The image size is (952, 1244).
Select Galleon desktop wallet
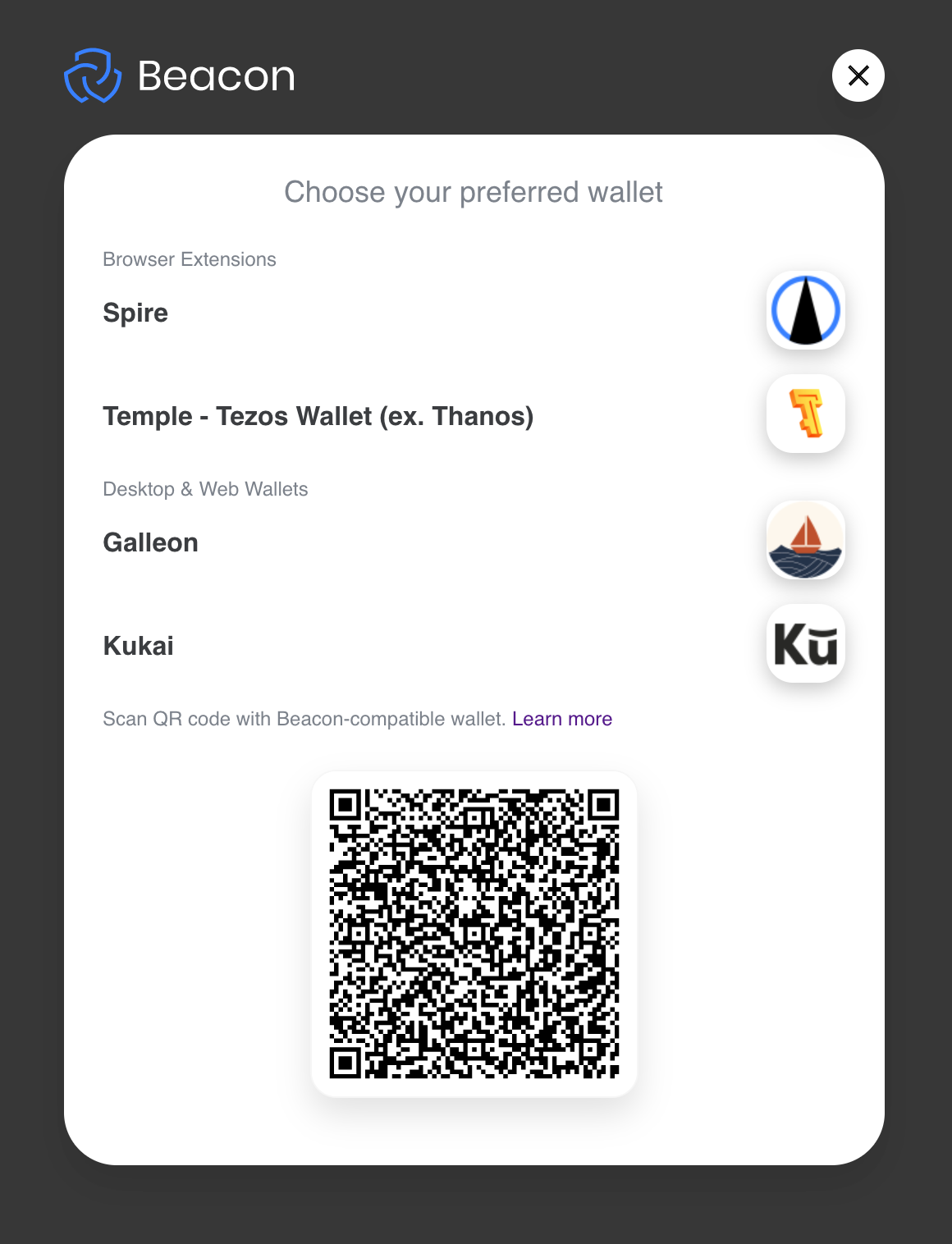(x=151, y=542)
